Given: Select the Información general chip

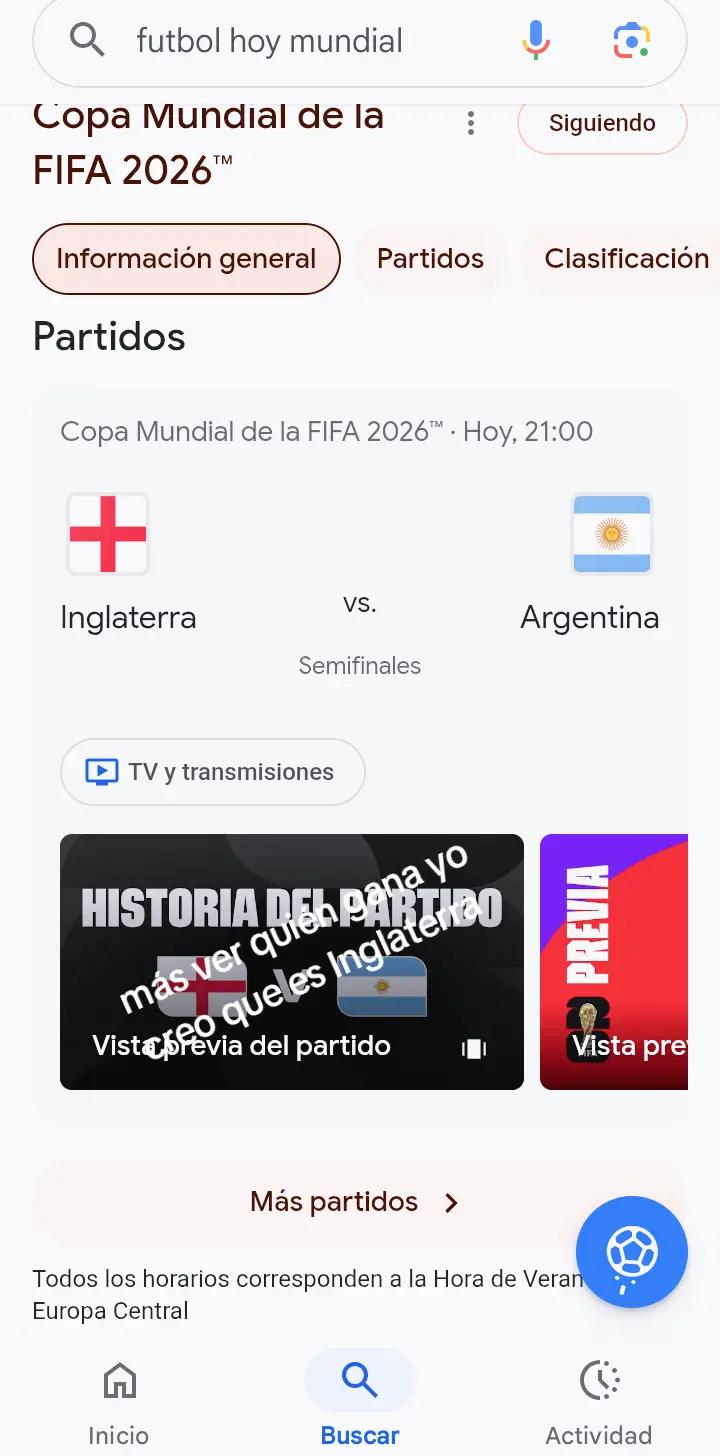Looking at the screenshot, I should [186, 259].
